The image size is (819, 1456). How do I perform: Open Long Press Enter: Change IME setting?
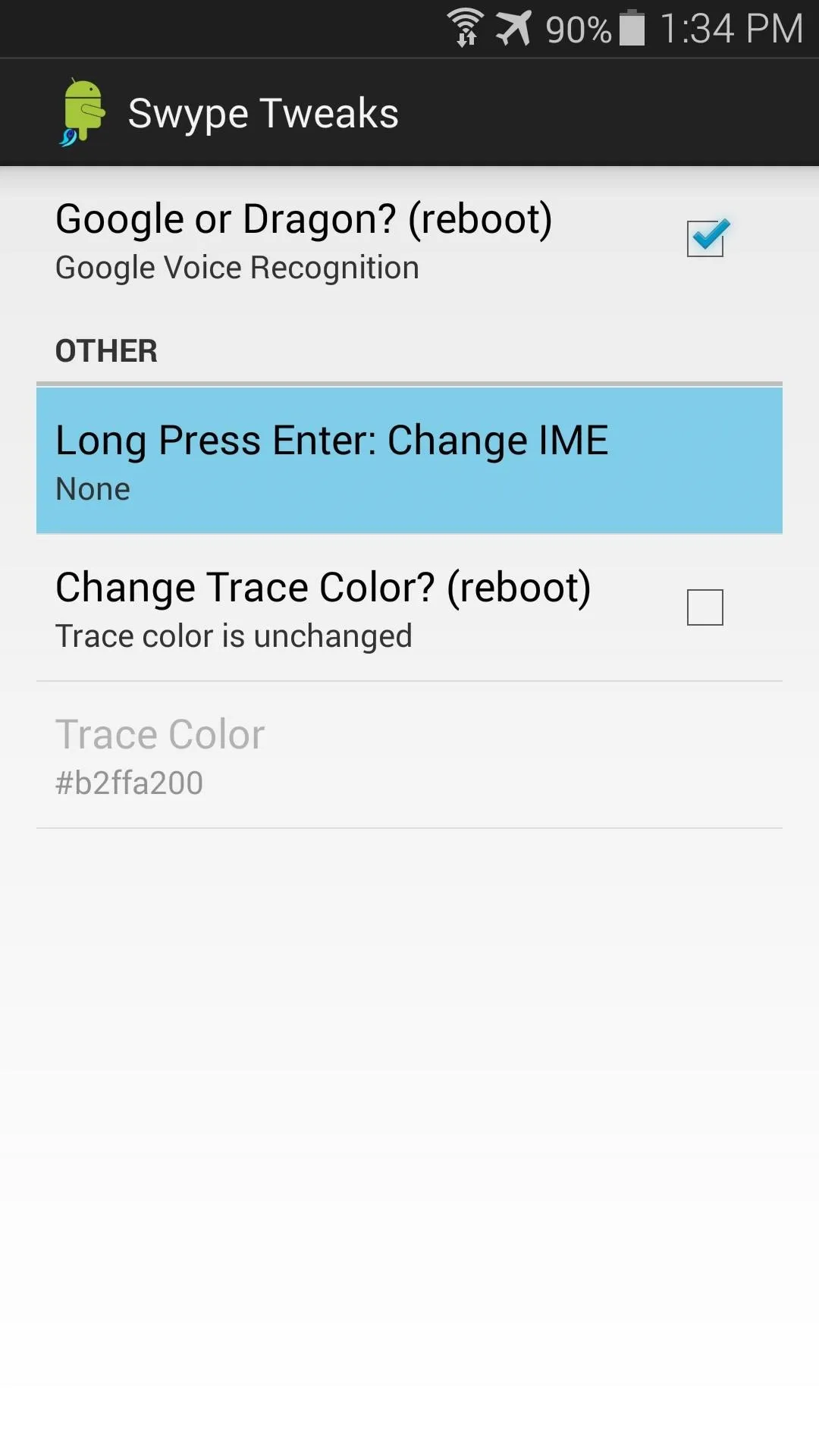tap(409, 460)
